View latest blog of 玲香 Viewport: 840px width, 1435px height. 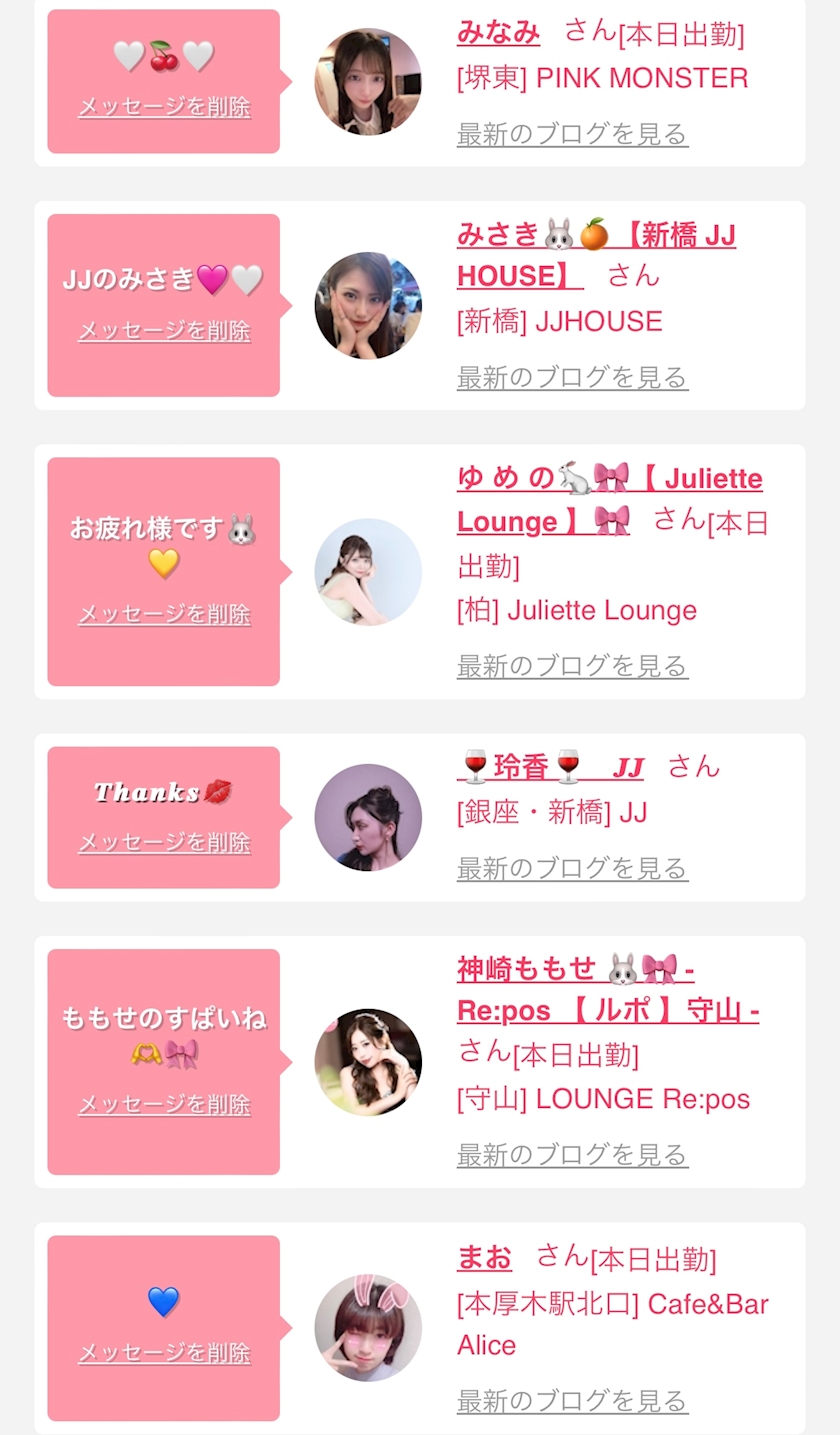pyautogui.click(x=572, y=869)
